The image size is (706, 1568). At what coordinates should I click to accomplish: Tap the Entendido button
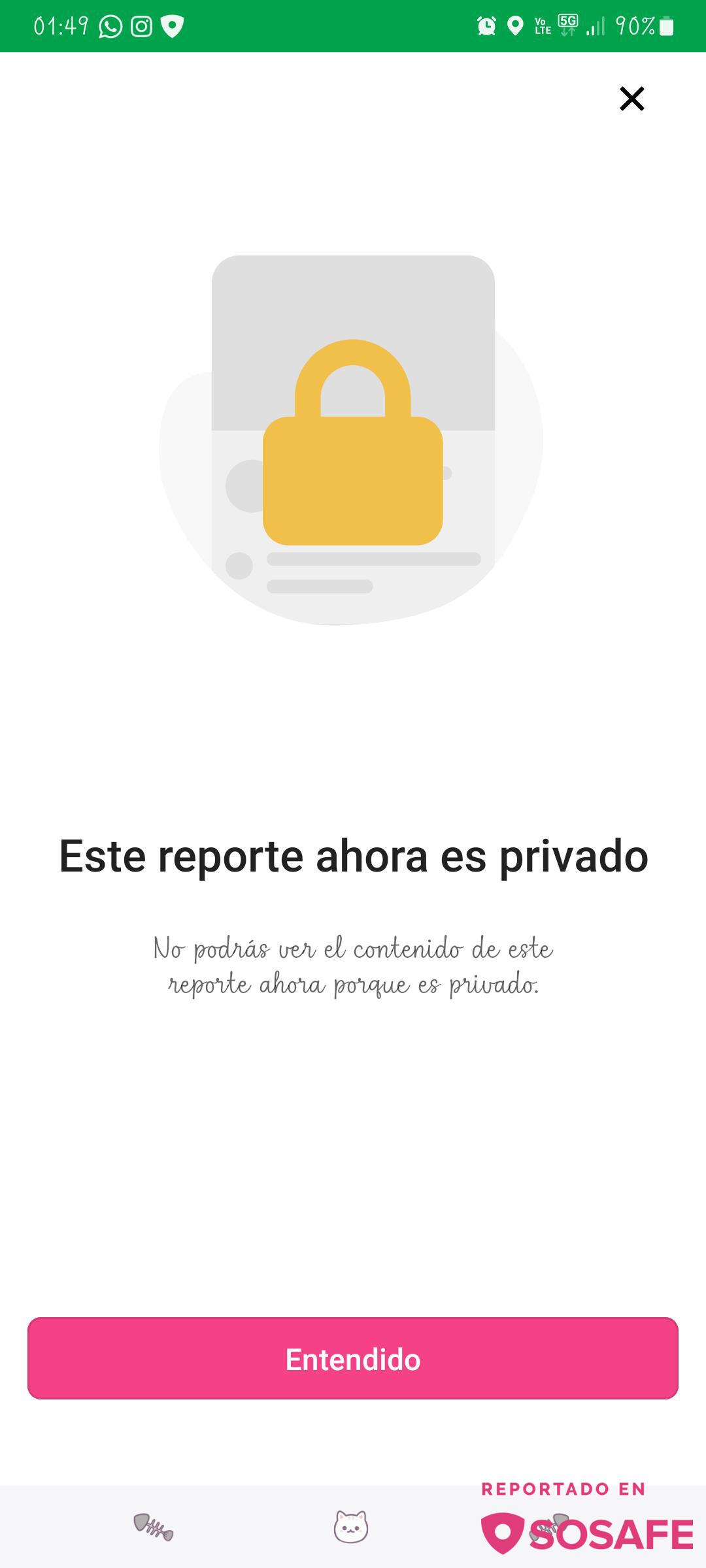[x=353, y=1358]
